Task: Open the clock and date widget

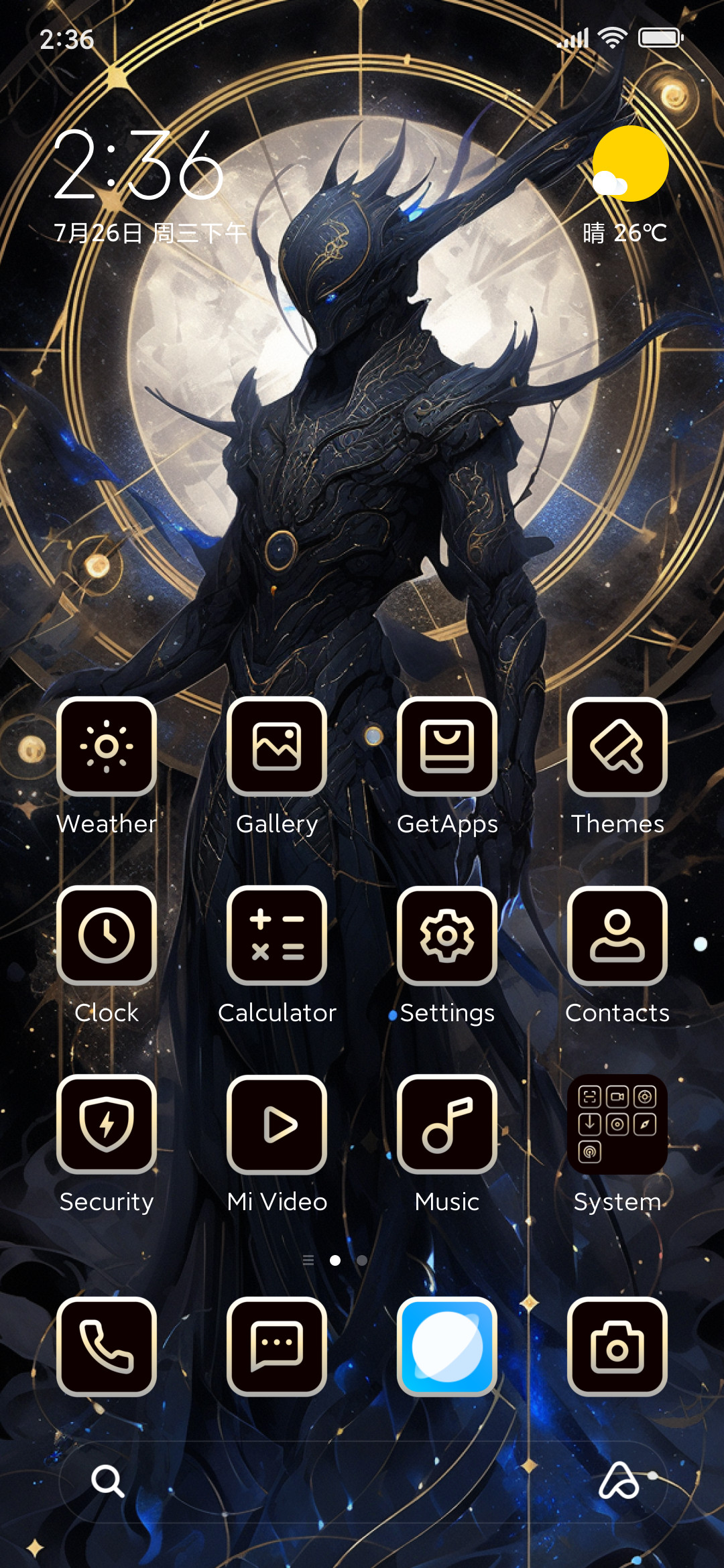Action: click(x=149, y=186)
